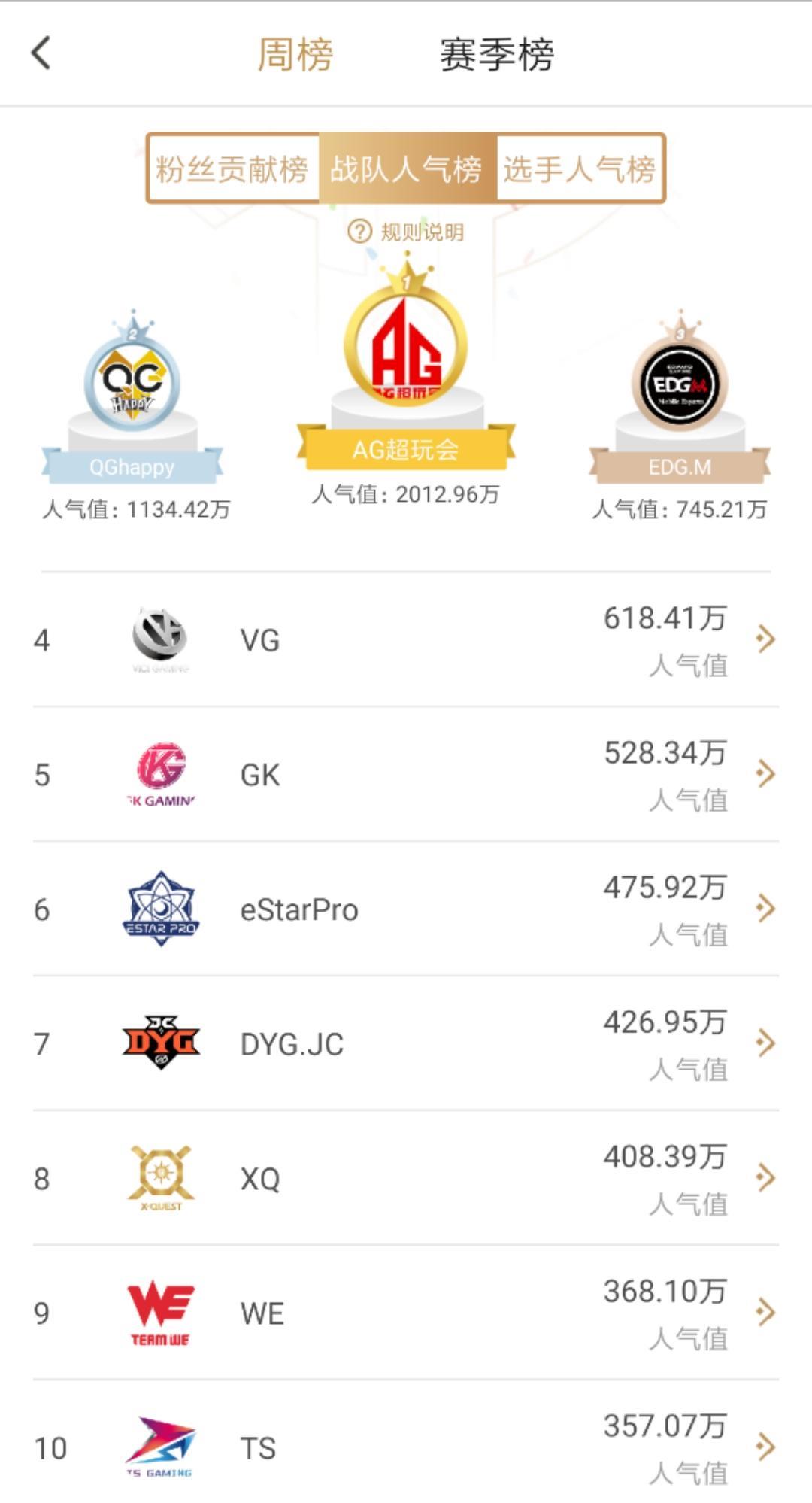Select the 选手人气榜 segment

tap(580, 169)
